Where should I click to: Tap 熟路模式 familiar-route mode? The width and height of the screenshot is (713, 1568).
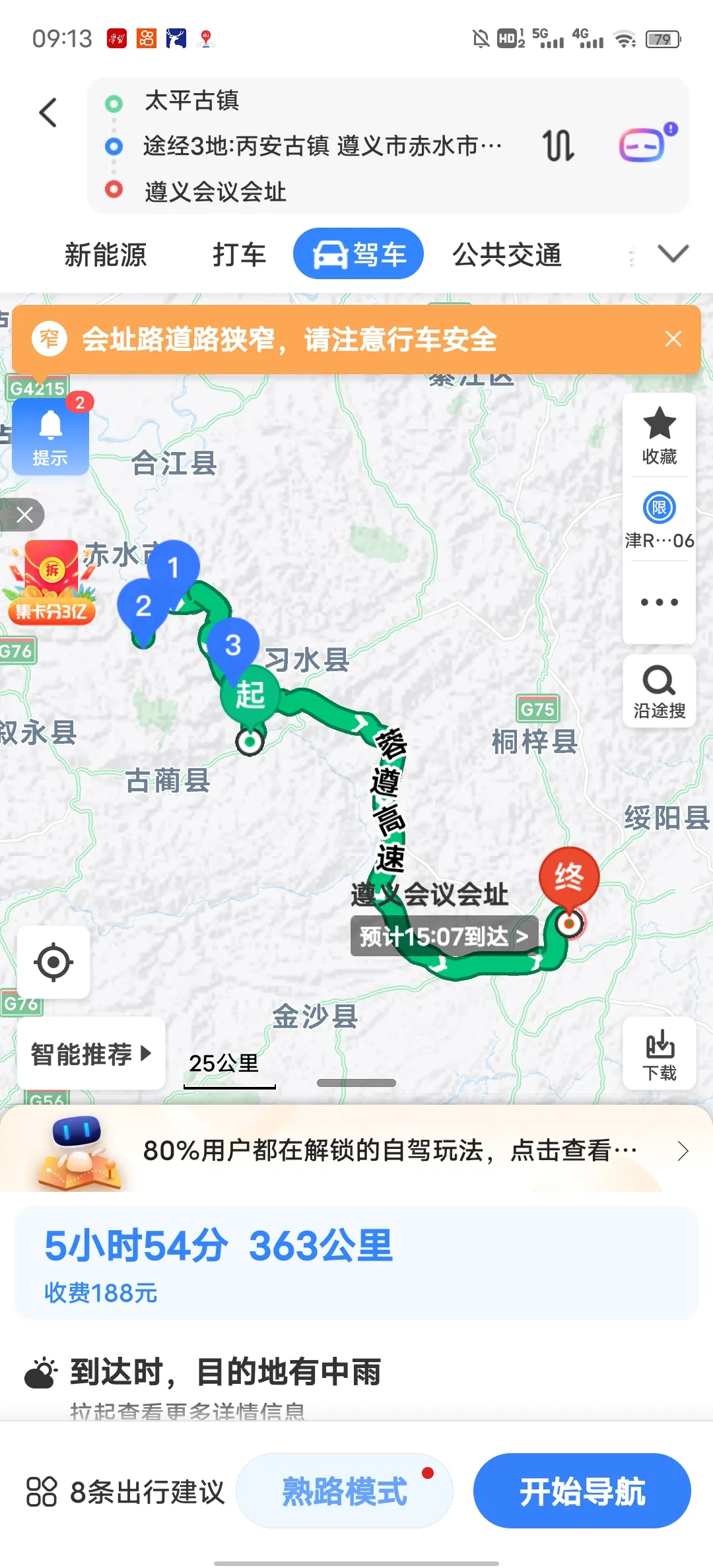coord(344,1491)
